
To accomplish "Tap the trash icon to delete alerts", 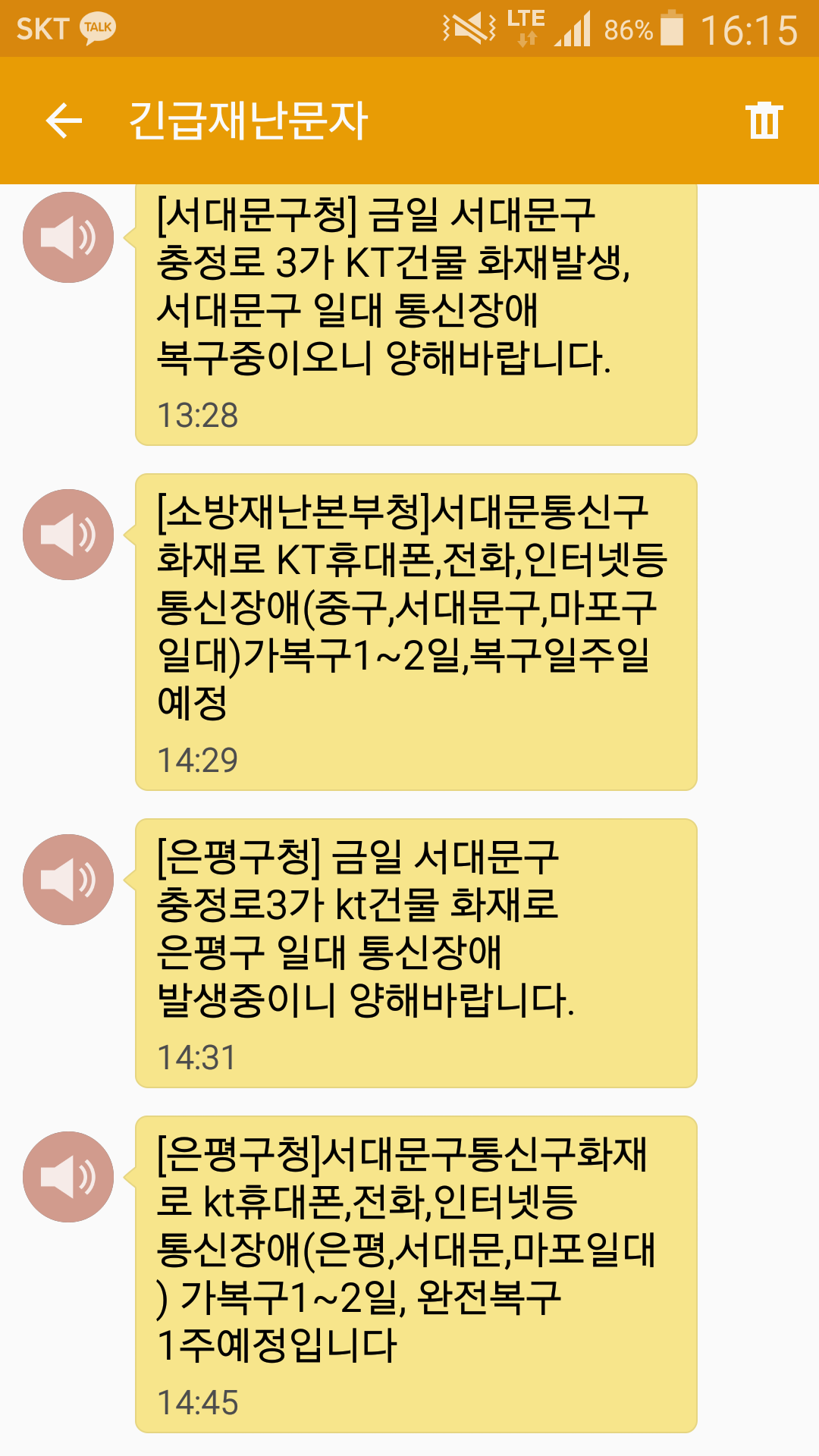I will [x=764, y=121].
